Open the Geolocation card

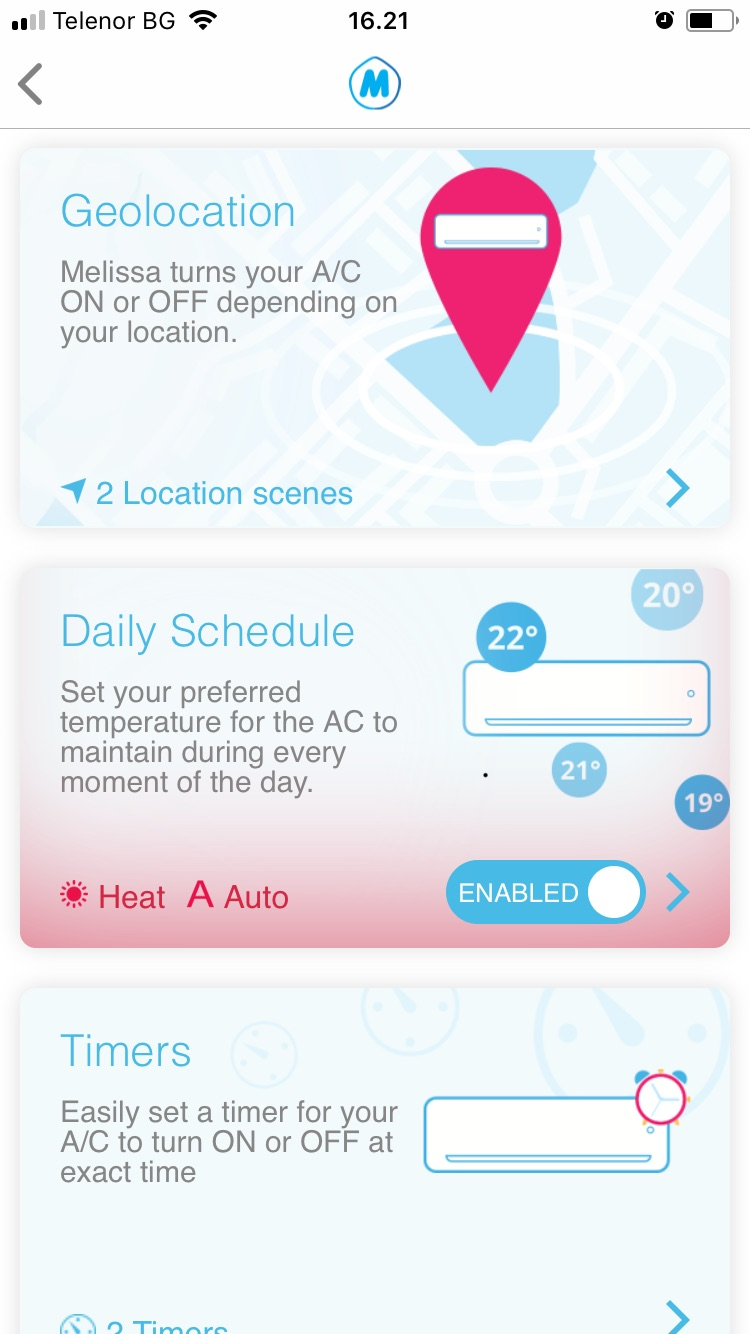(375, 338)
